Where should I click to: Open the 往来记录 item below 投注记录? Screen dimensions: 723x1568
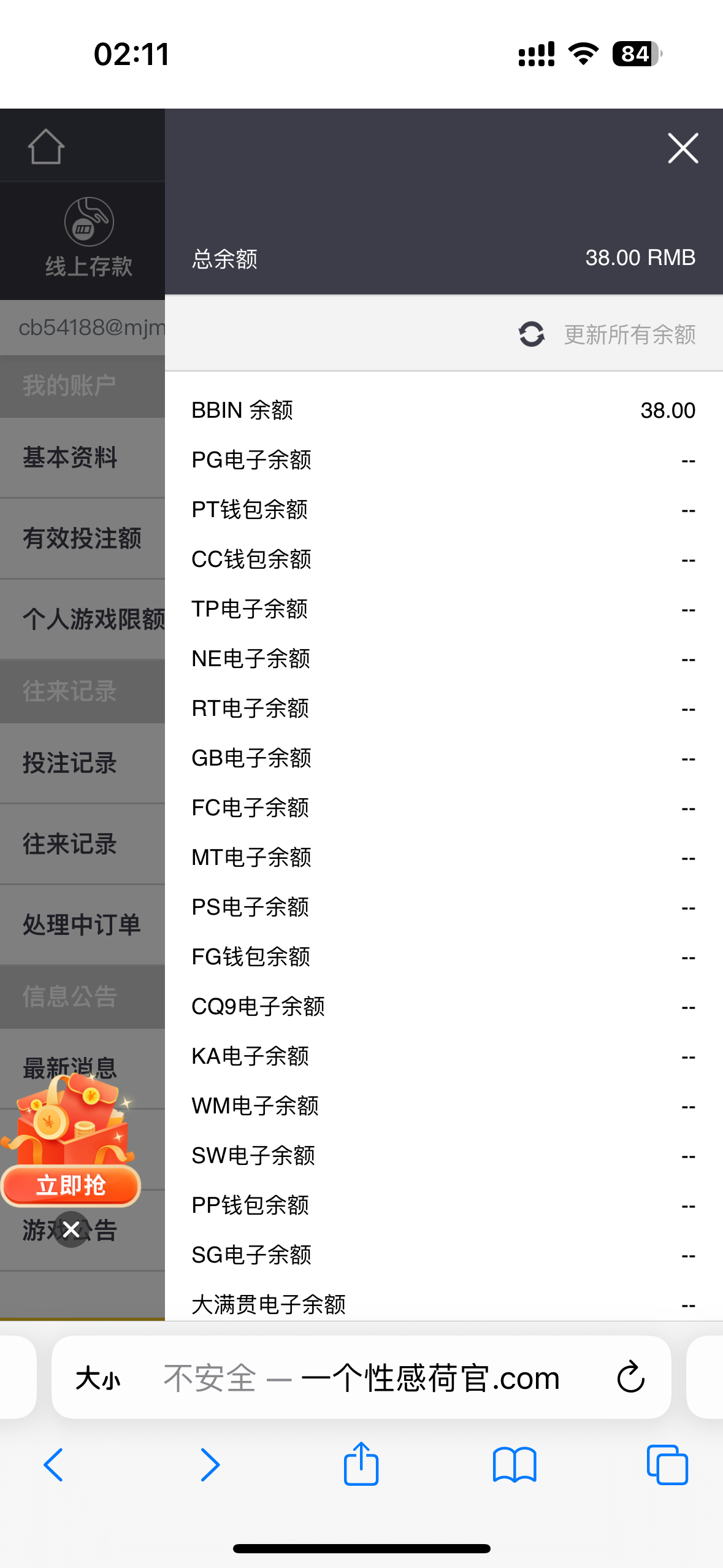click(70, 844)
